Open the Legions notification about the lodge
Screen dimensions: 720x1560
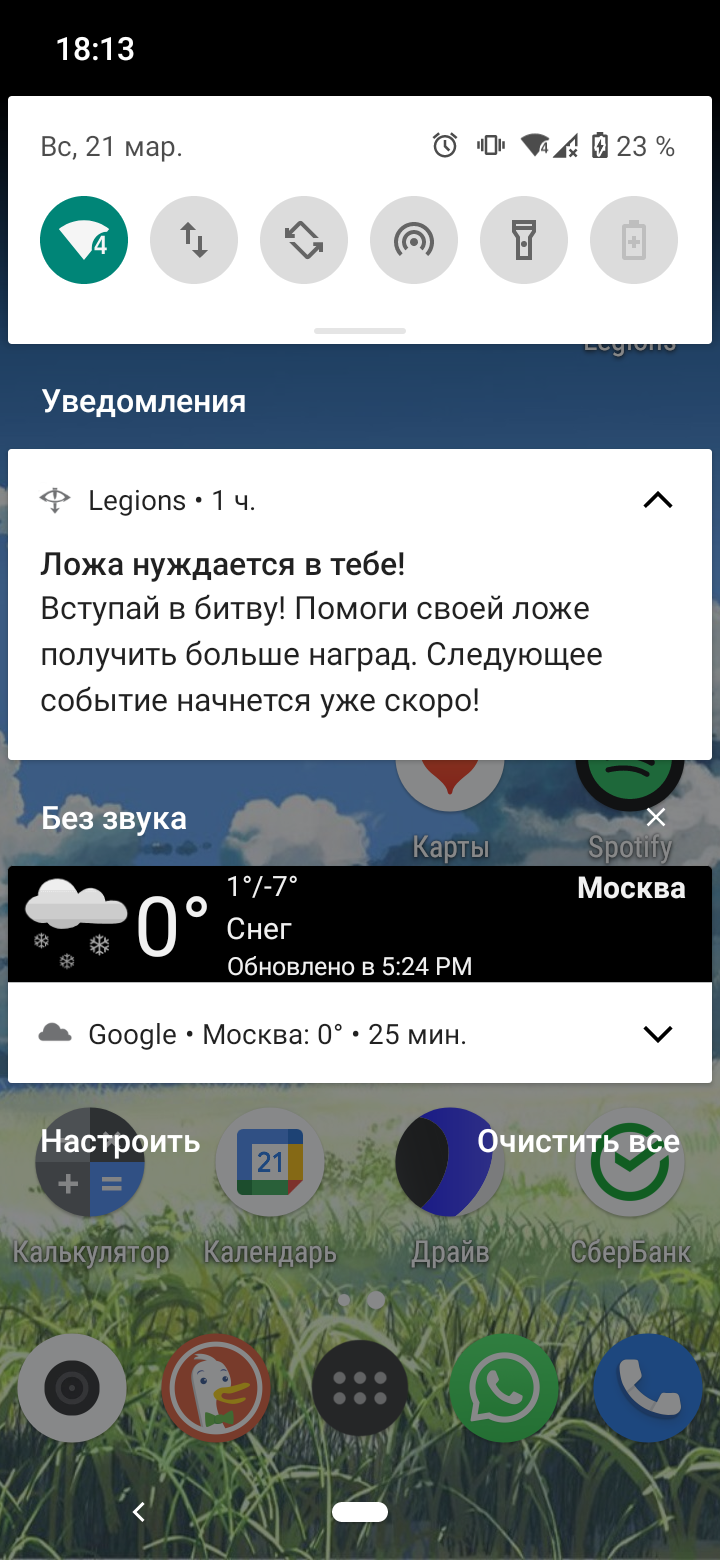coord(360,604)
